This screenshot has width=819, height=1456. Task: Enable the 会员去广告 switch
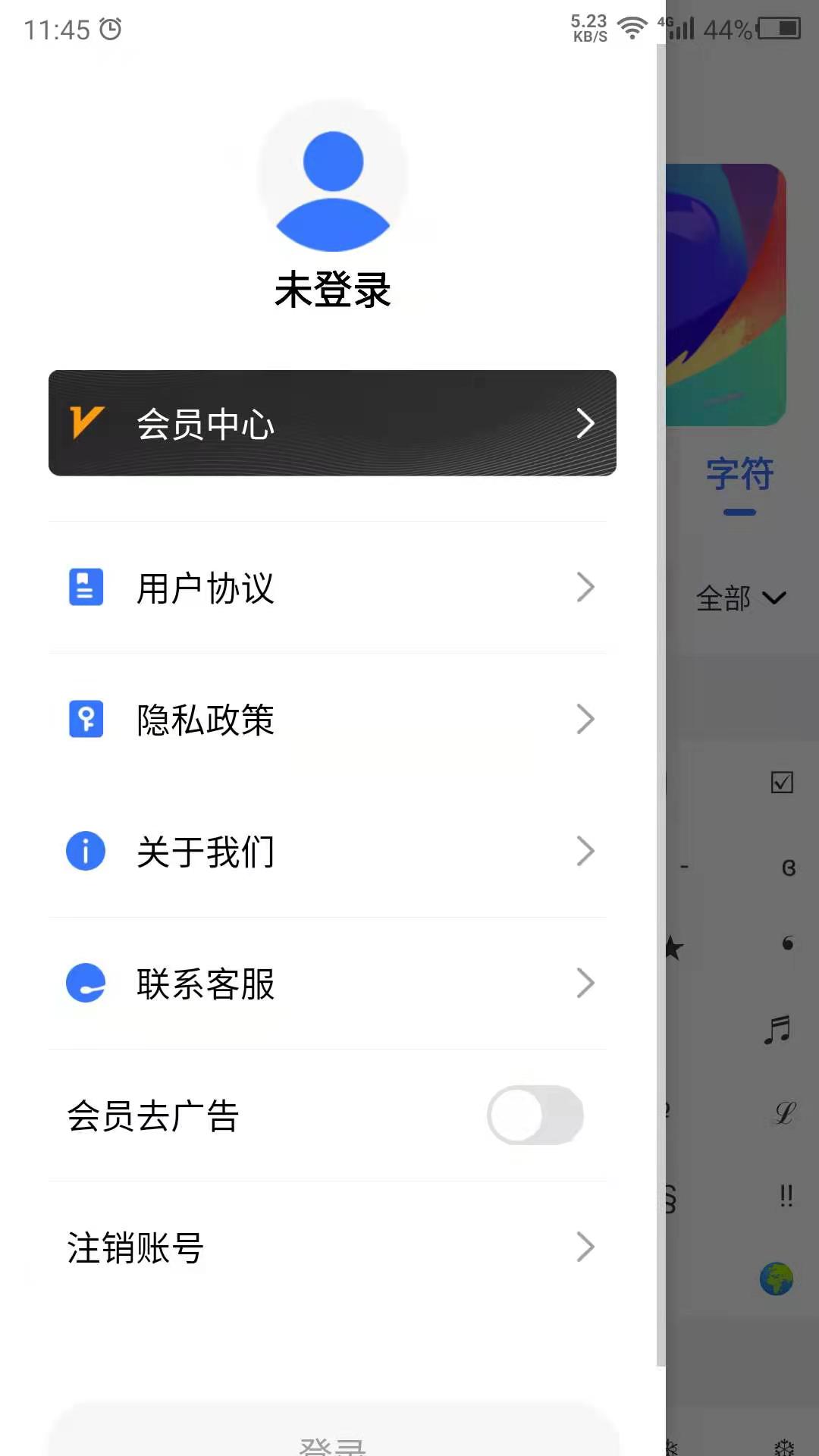pyautogui.click(x=535, y=1116)
